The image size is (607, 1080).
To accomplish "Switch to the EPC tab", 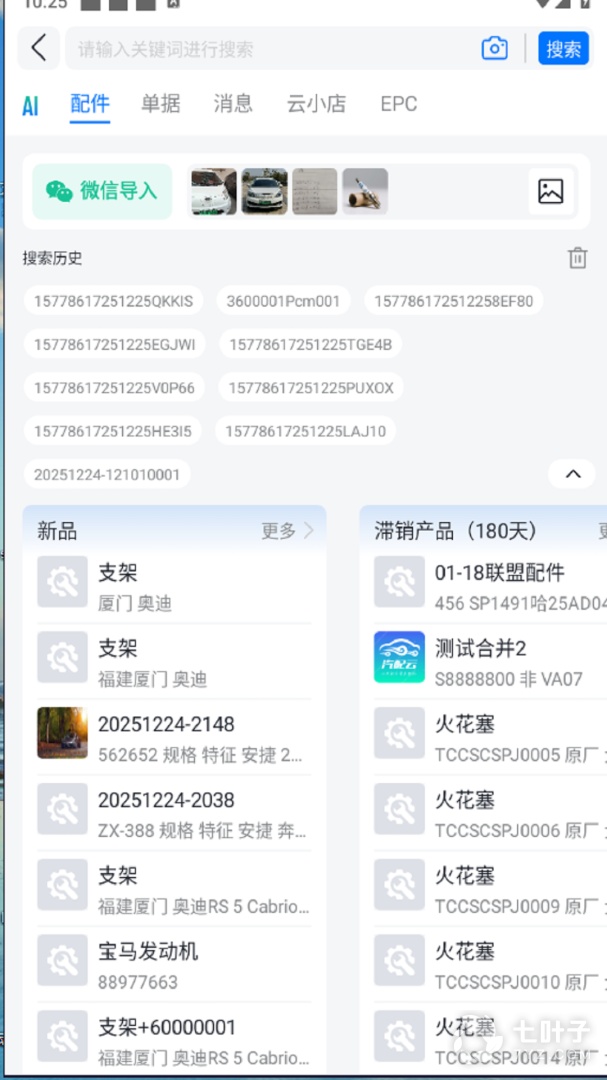I will [398, 104].
